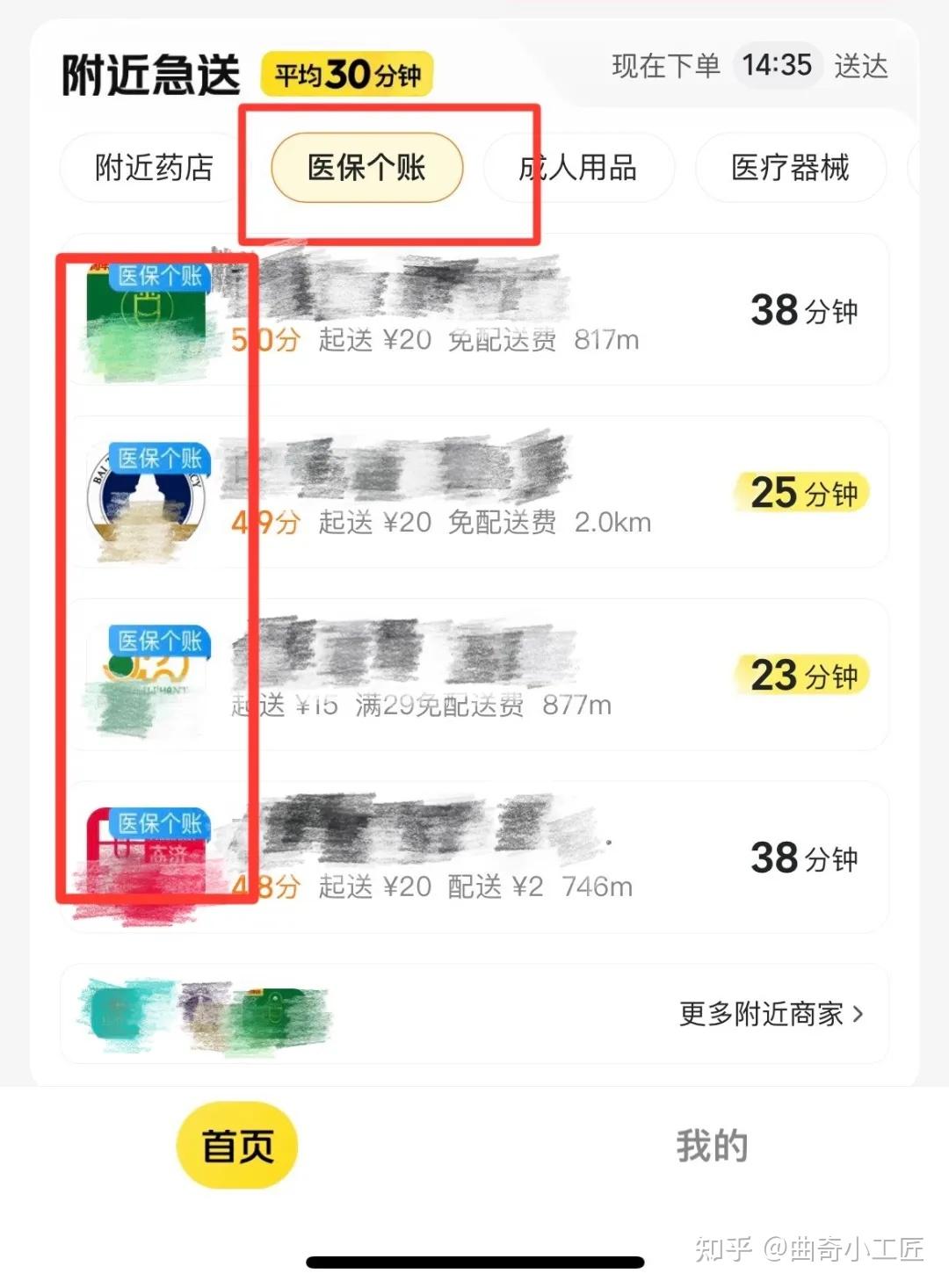The width and height of the screenshot is (949, 1288).
Task: Filter by 成人用品 category
Action: pos(579,167)
